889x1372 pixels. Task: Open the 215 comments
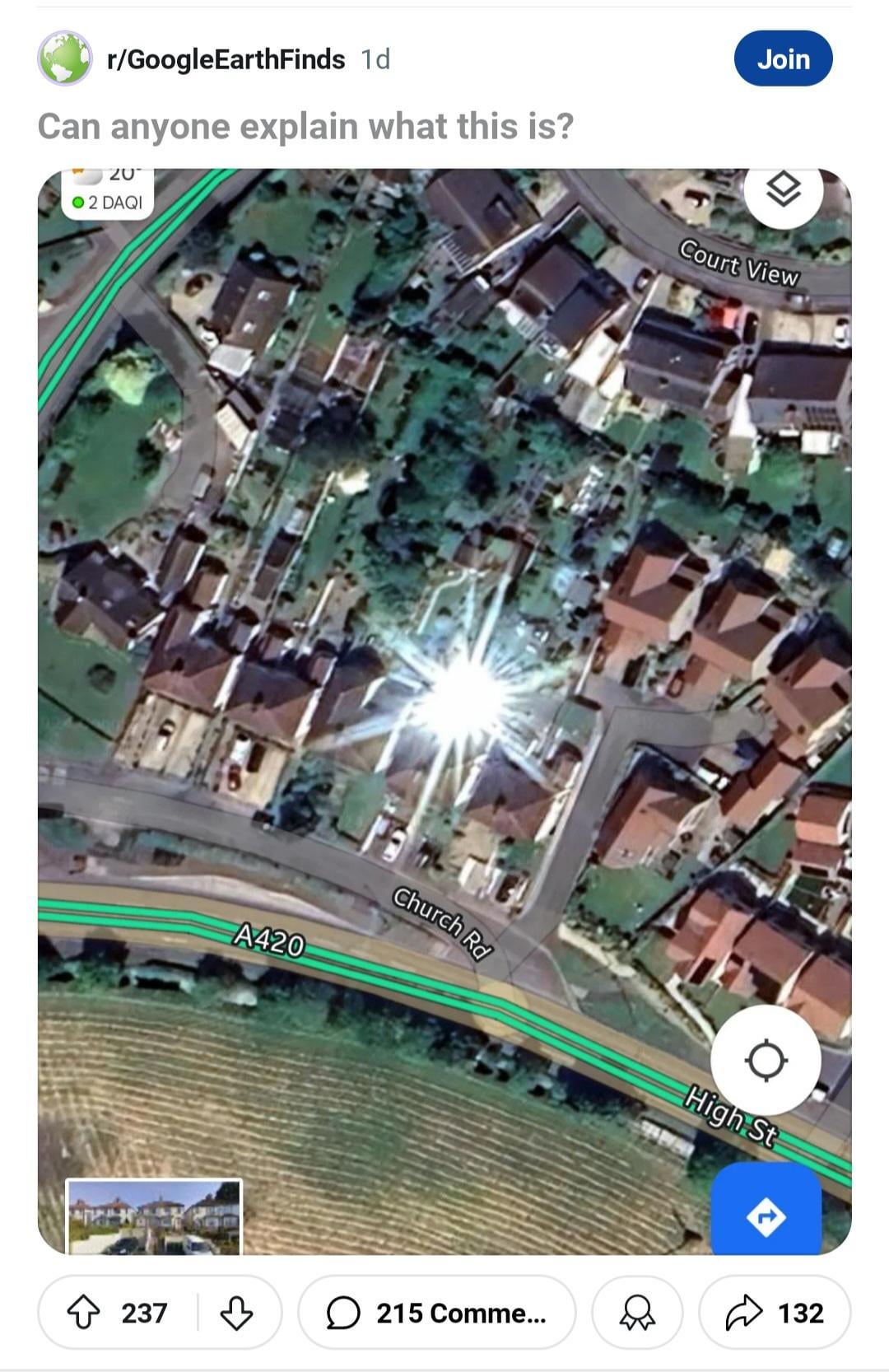click(x=436, y=1312)
